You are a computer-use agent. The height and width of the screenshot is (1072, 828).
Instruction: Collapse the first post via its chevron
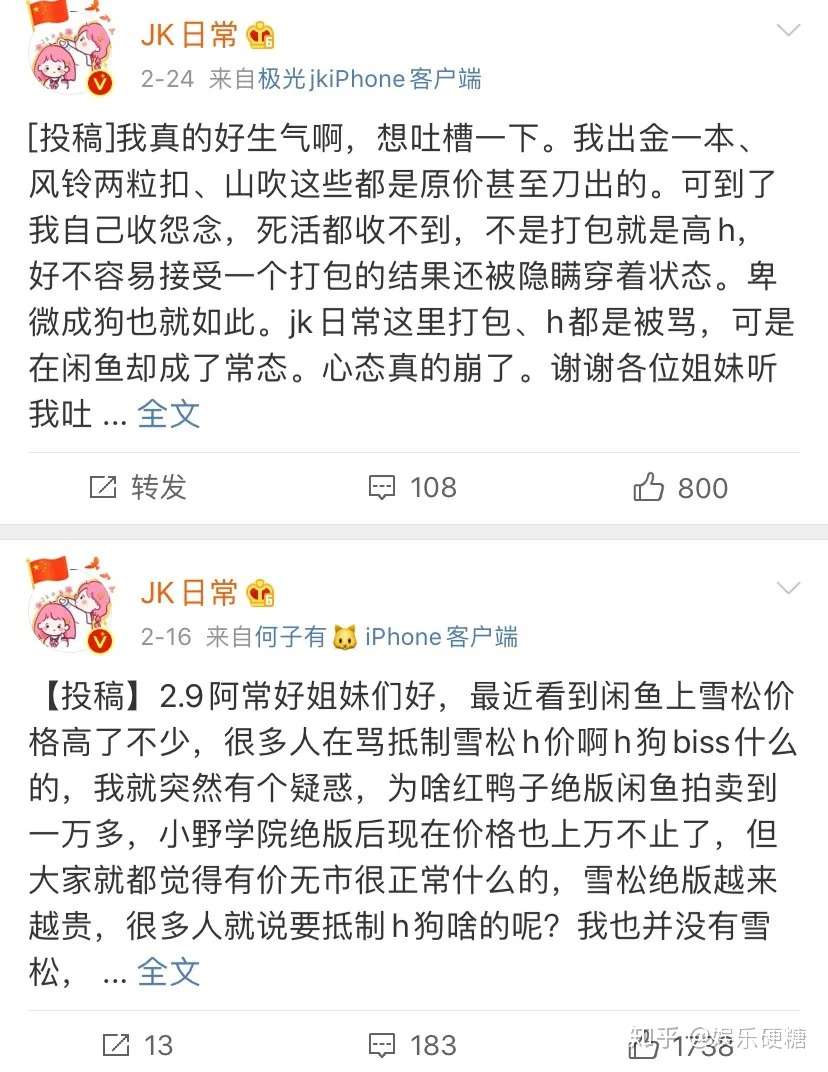(x=789, y=30)
